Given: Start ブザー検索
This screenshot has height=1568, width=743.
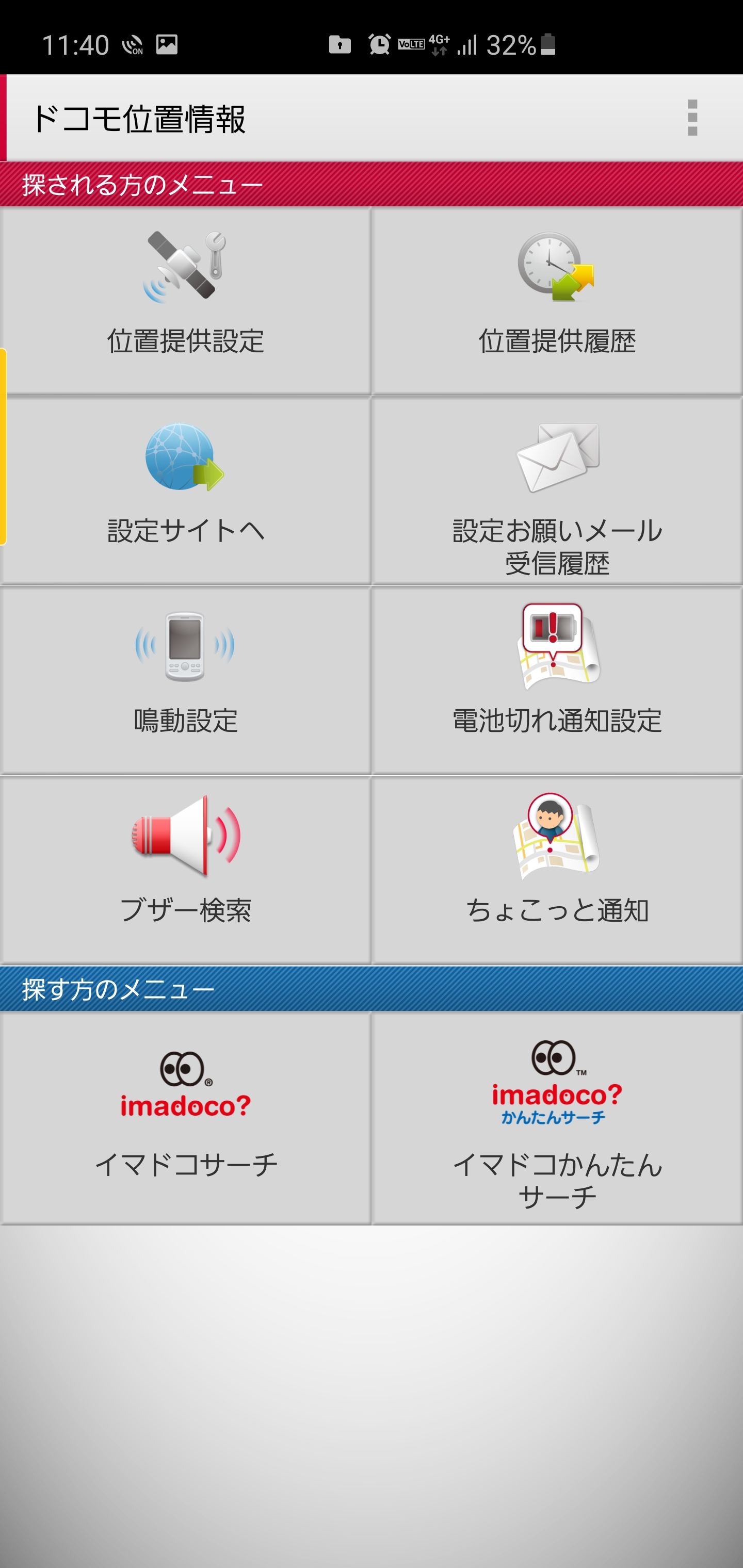Looking at the screenshot, I should point(185,871).
